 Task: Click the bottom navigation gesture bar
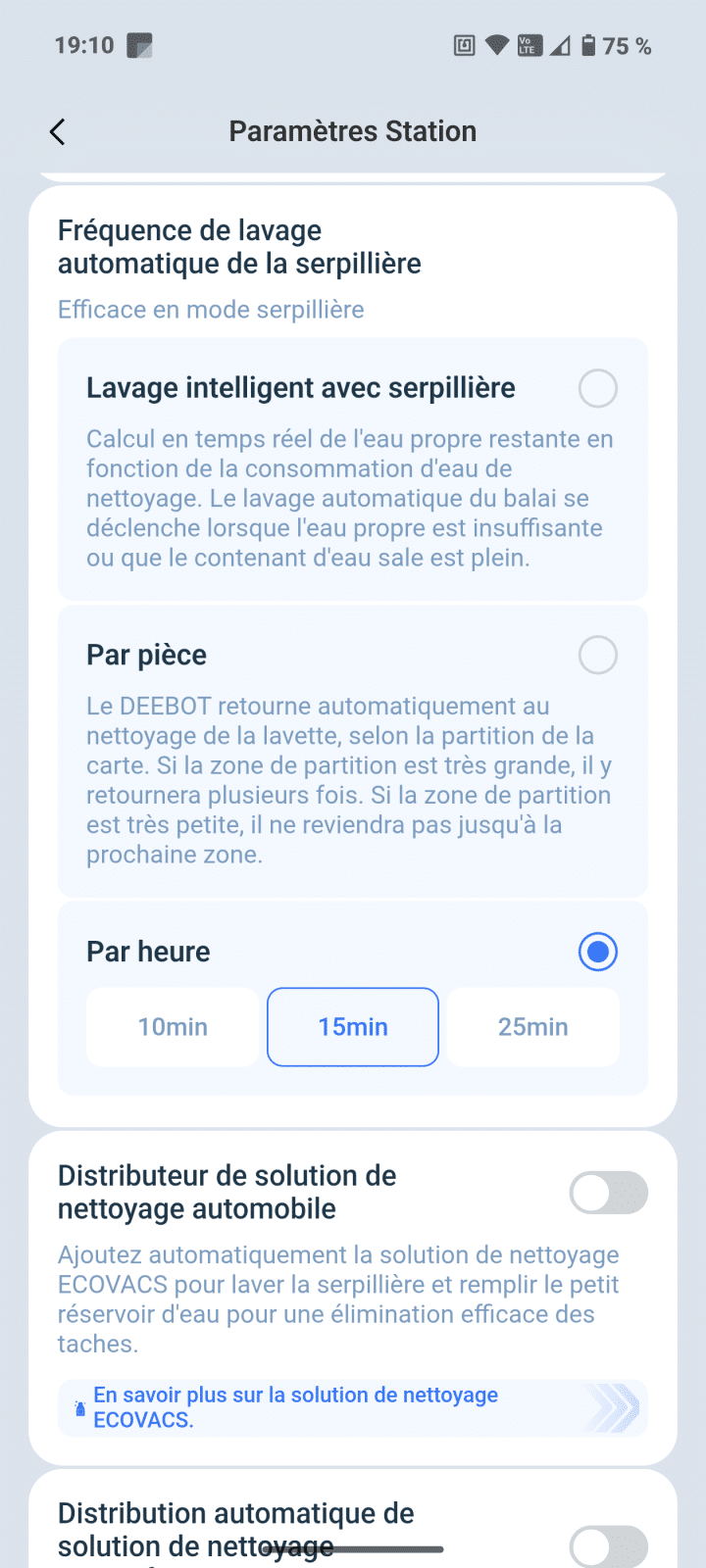pyautogui.click(x=352, y=1549)
